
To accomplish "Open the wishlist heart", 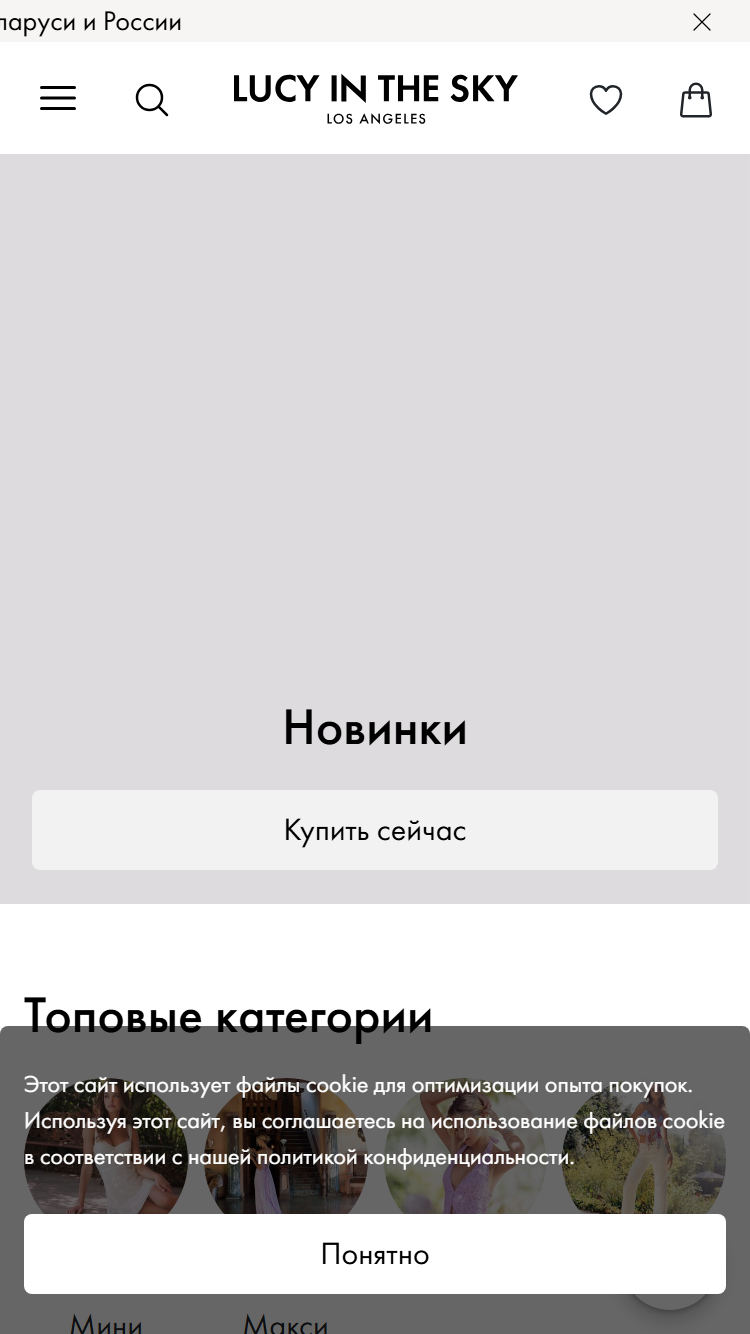I will [605, 100].
